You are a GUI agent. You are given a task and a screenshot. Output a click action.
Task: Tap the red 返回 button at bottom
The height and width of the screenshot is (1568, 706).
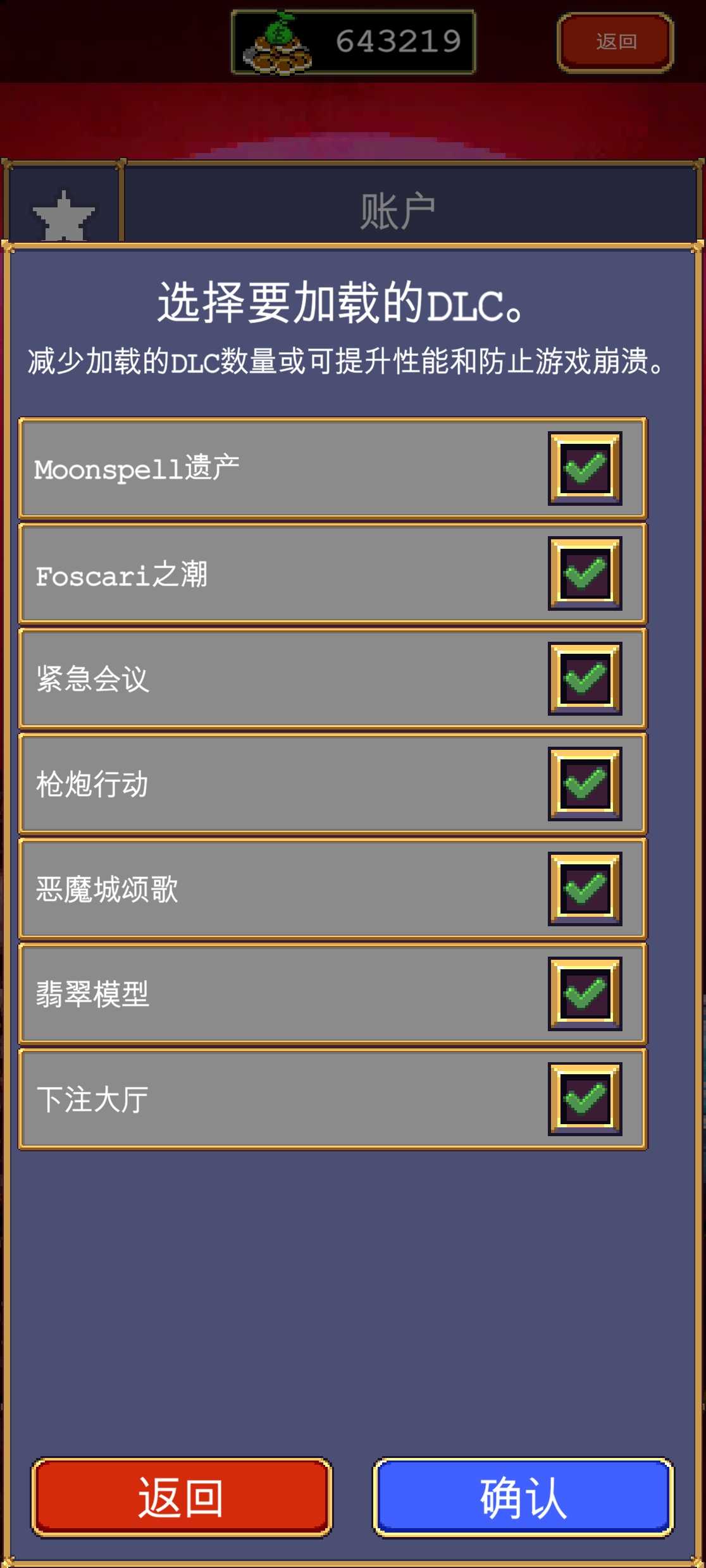click(182, 1497)
